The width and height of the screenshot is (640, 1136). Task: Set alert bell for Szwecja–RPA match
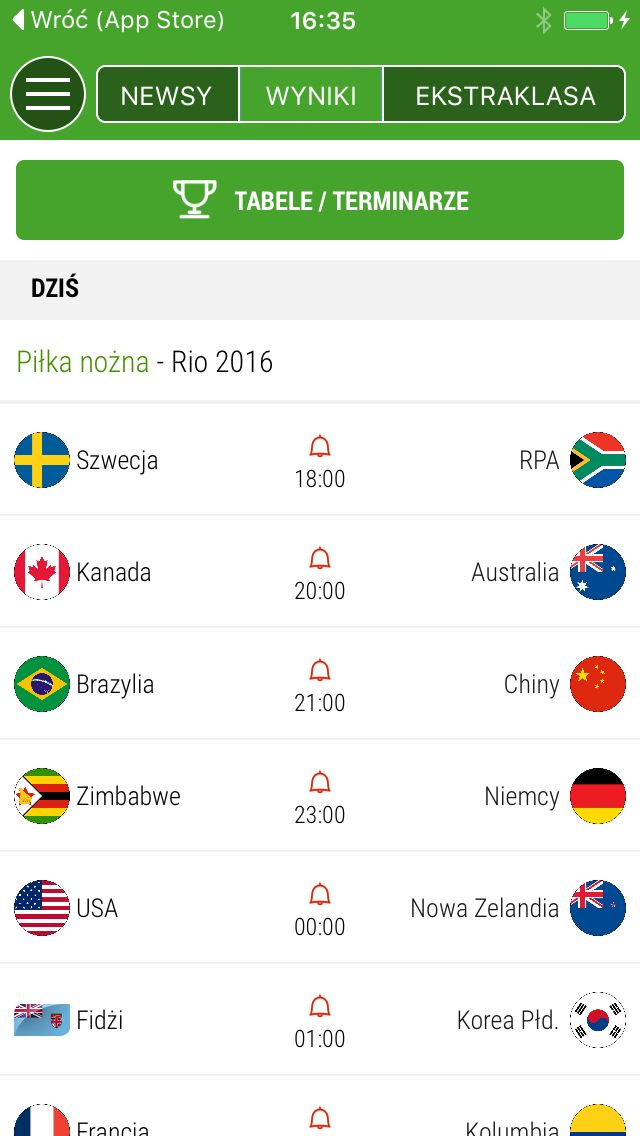tap(320, 447)
